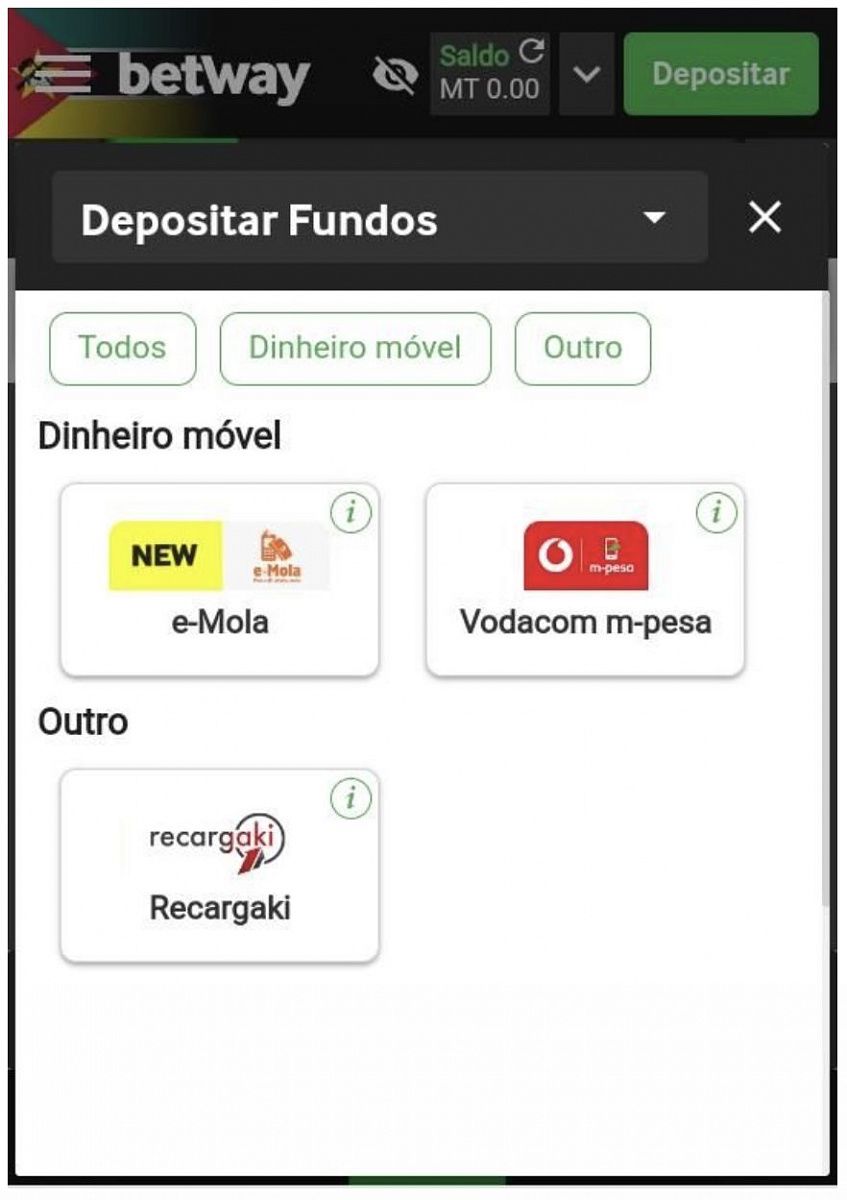Choose e-Mola as deposit method
Viewport: 847px width, 1200px height.
[x=219, y=580]
